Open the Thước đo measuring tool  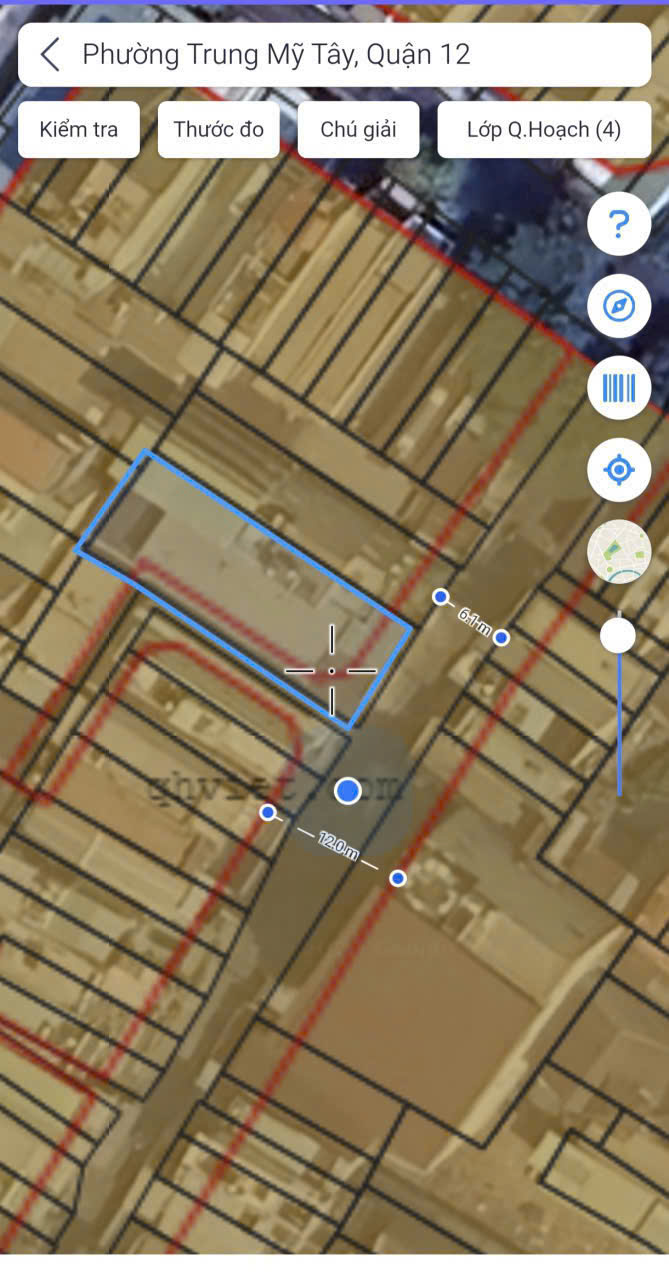(x=218, y=130)
